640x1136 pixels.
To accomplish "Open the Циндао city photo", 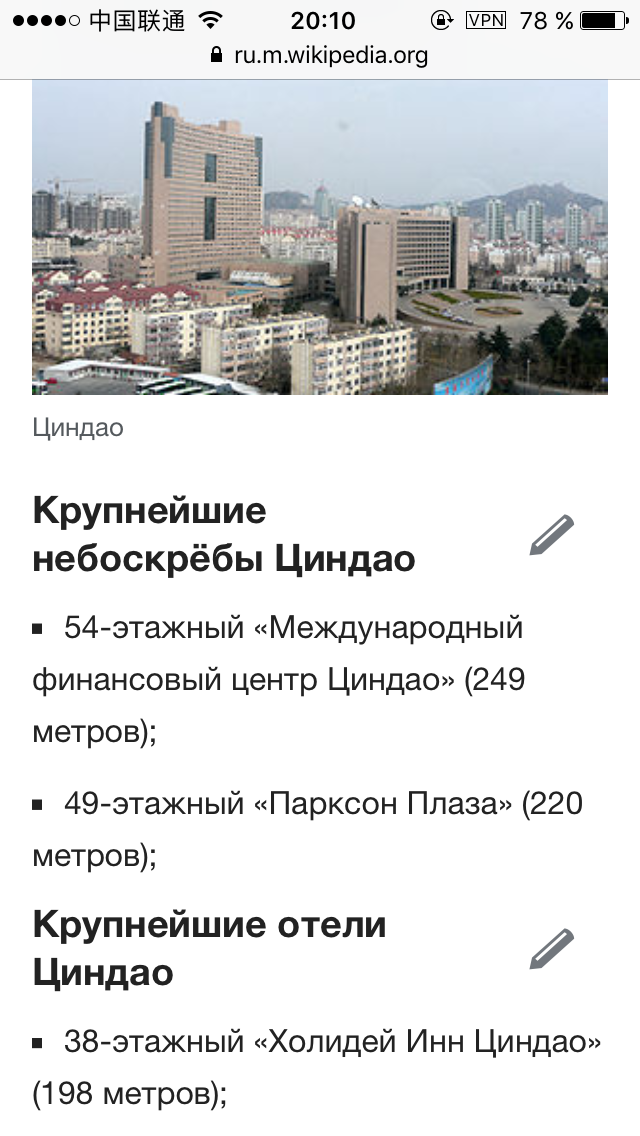I will pos(320,237).
